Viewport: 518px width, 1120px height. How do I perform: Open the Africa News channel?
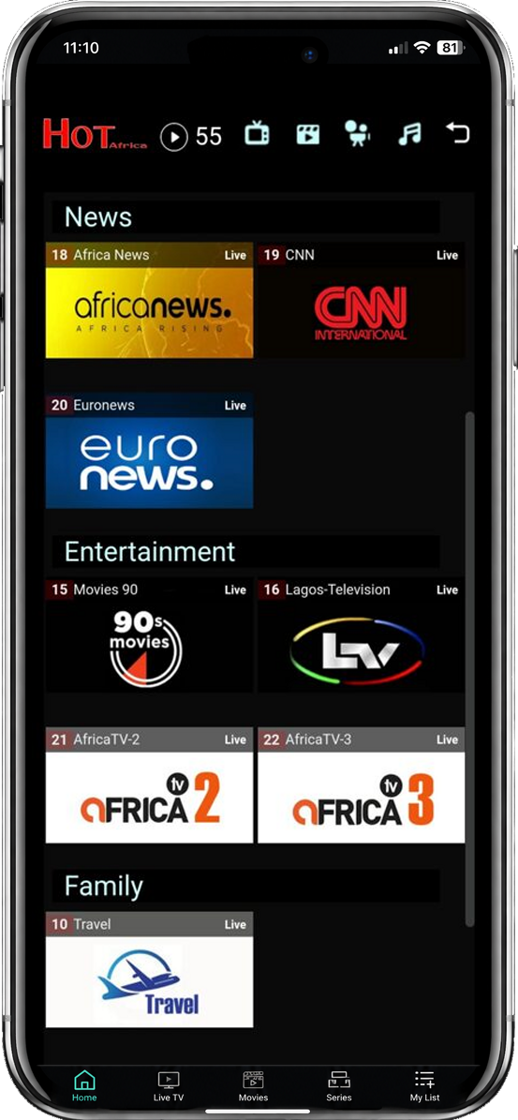click(x=149, y=300)
